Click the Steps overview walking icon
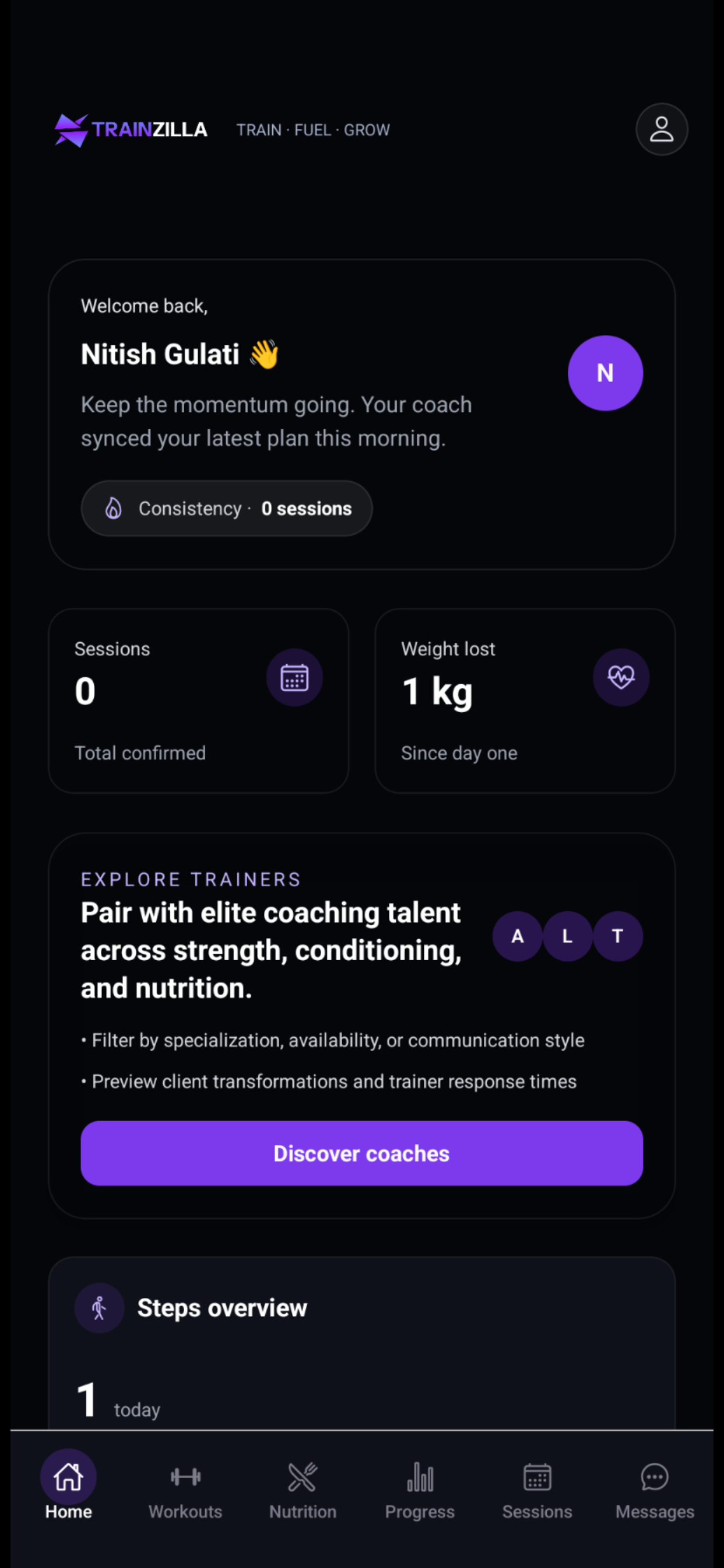The width and height of the screenshot is (724, 1568). point(99,1307)
